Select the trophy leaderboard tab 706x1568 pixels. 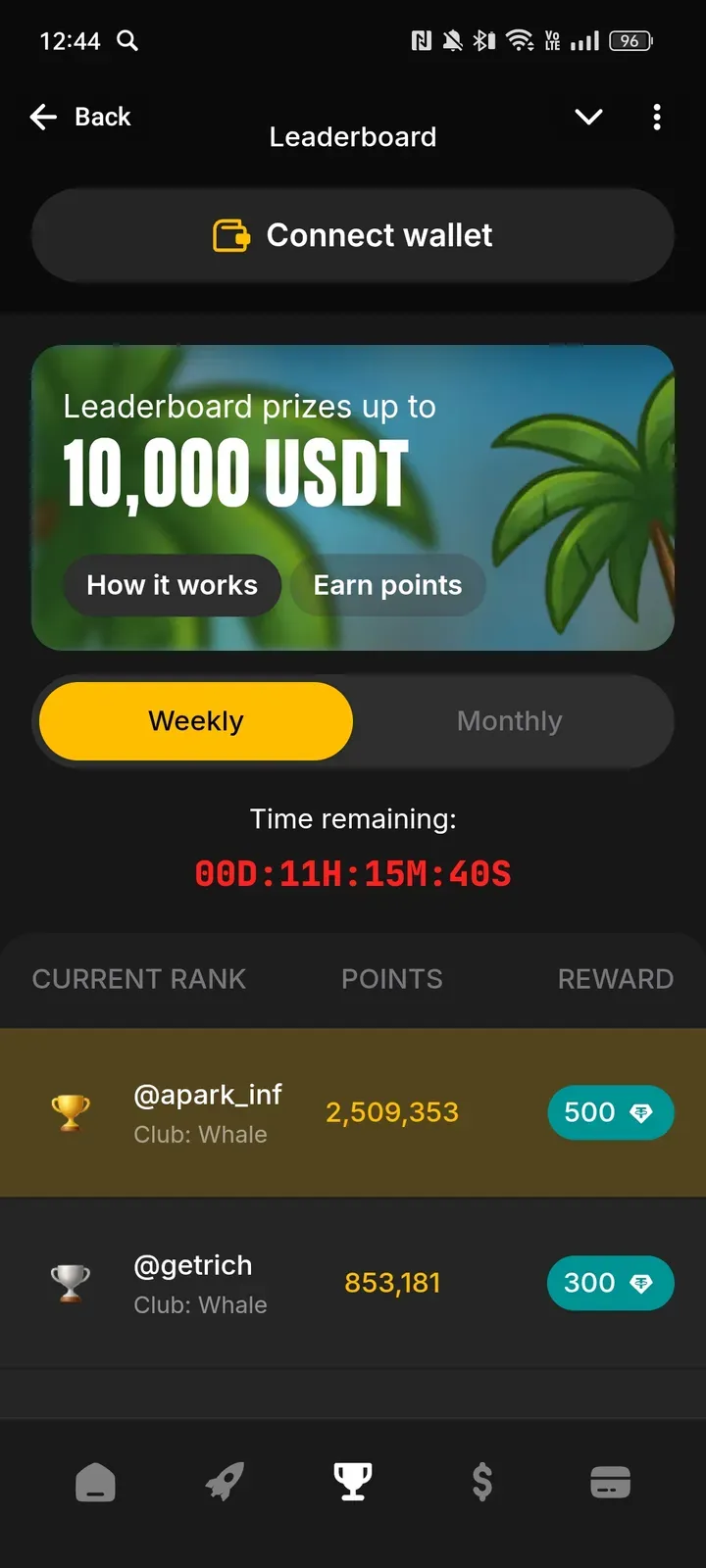click(x=353, y=1482)
